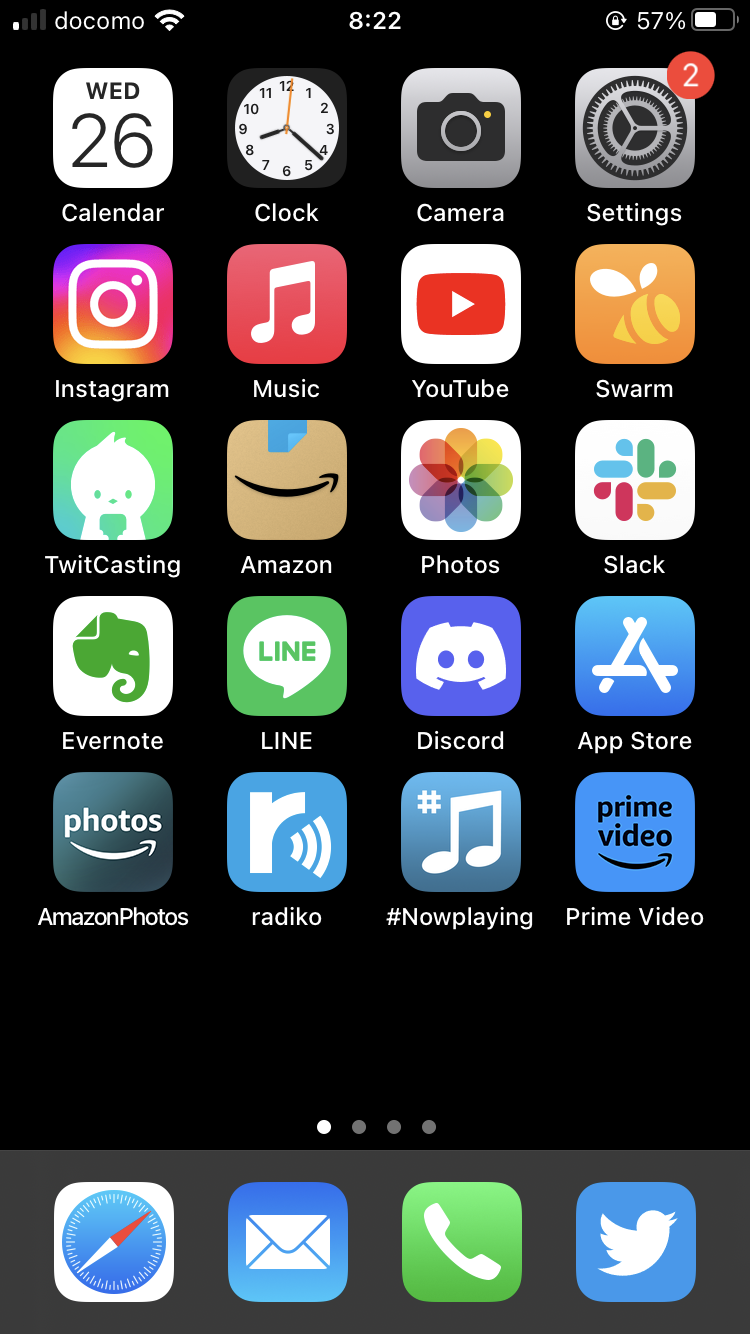Viewport: 750px width, 1334px height.
Task: Open the Calendar app
Action: (x=113, y=128)
